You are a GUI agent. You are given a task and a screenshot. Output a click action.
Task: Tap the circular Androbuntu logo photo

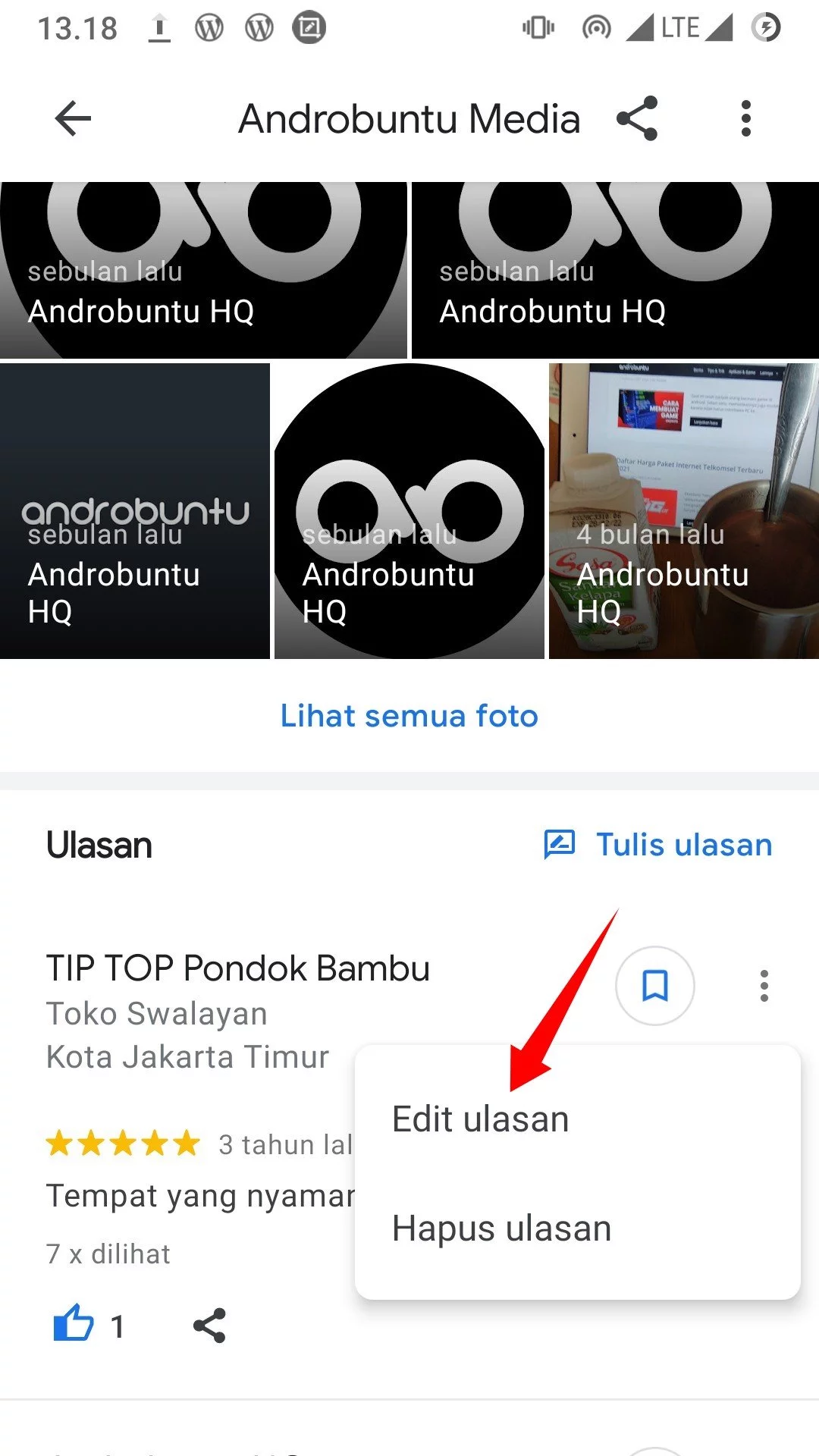pos(409,508)
